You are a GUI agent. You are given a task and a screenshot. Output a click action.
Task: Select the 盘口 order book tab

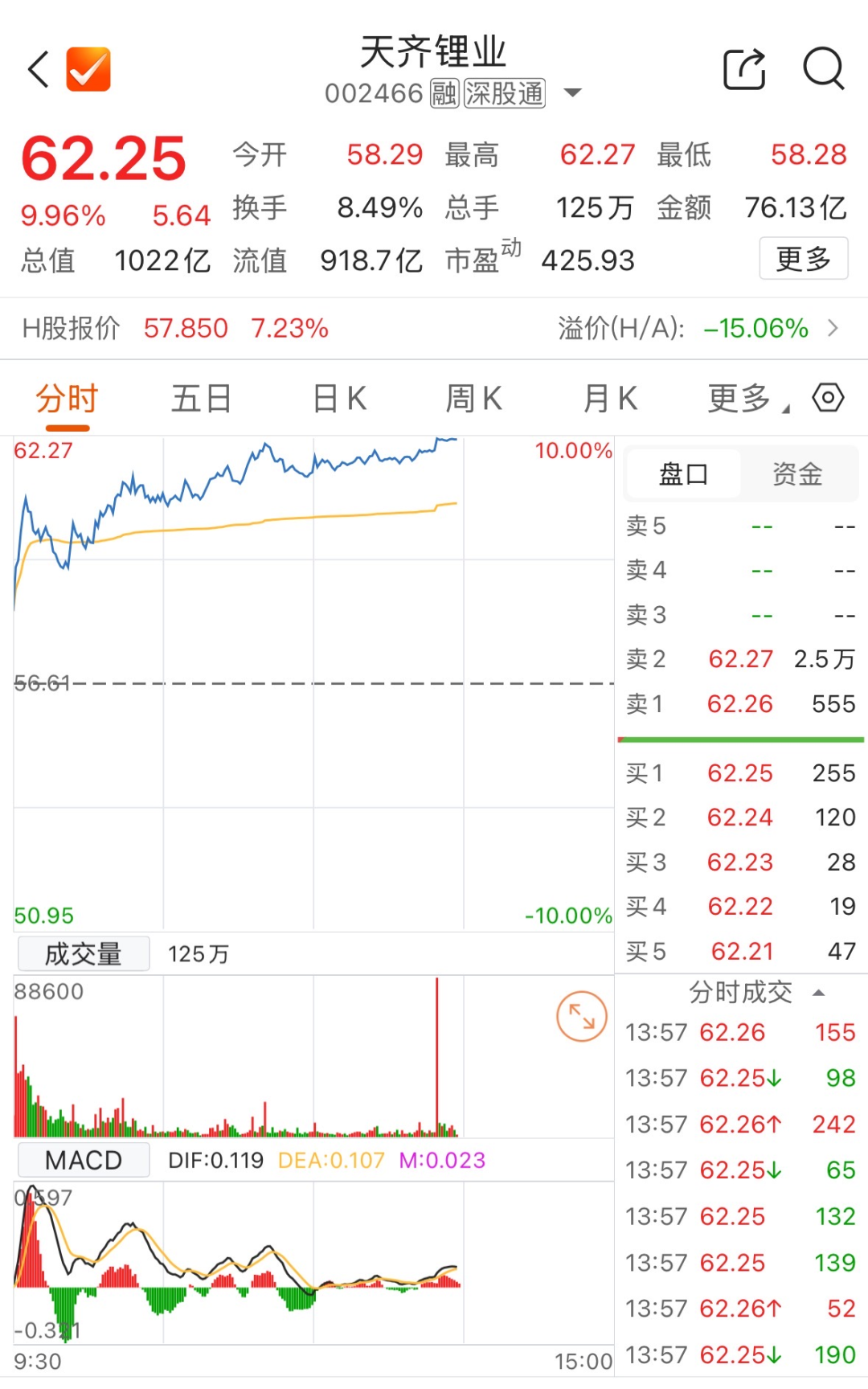(x=683, y=474)
